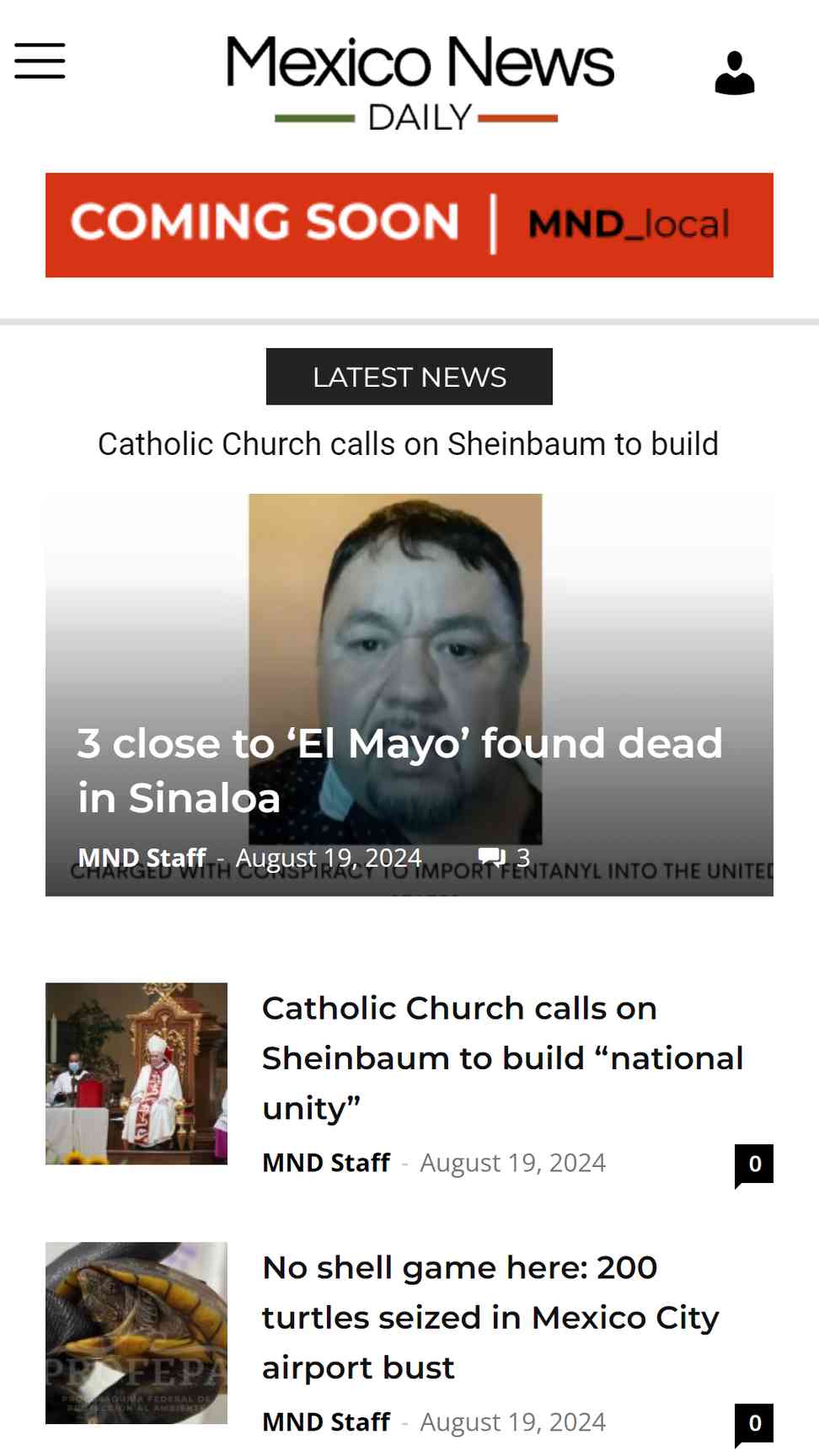Screen dimensions: 819x1456
Task: Read the Catholic Church calls on Sheinbaum headline
Action: coord(503,1057)
